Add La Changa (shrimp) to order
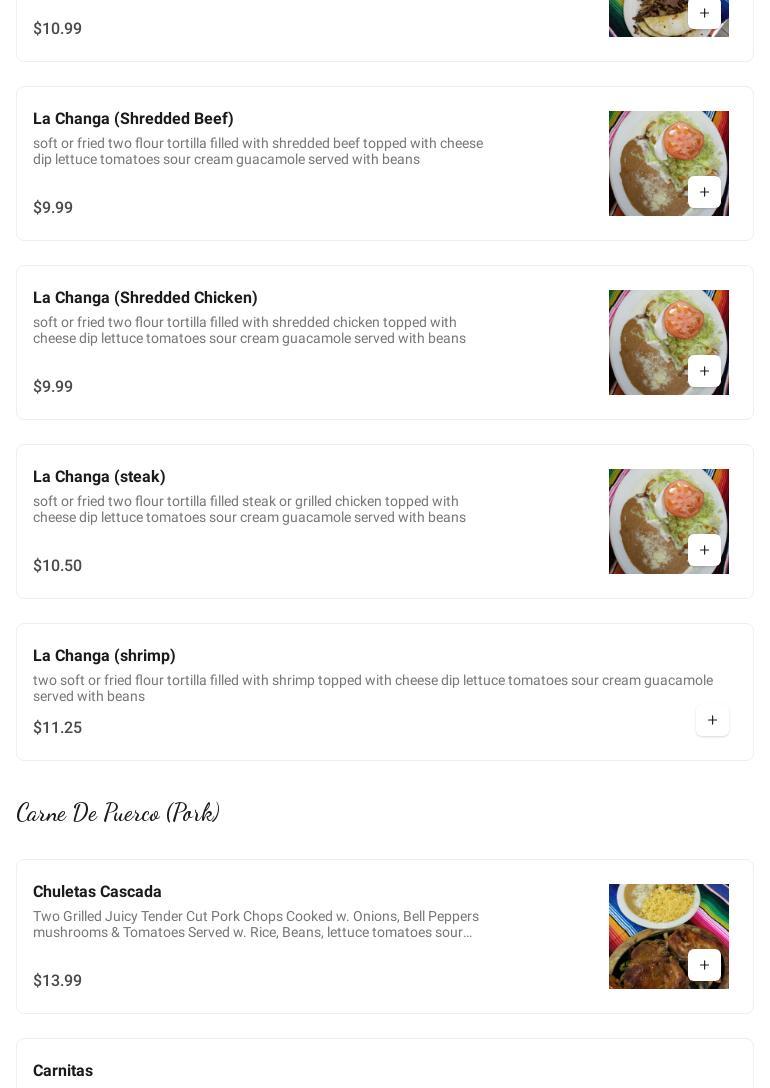The width and height of the screenshot is (770, 1088). 712,720
